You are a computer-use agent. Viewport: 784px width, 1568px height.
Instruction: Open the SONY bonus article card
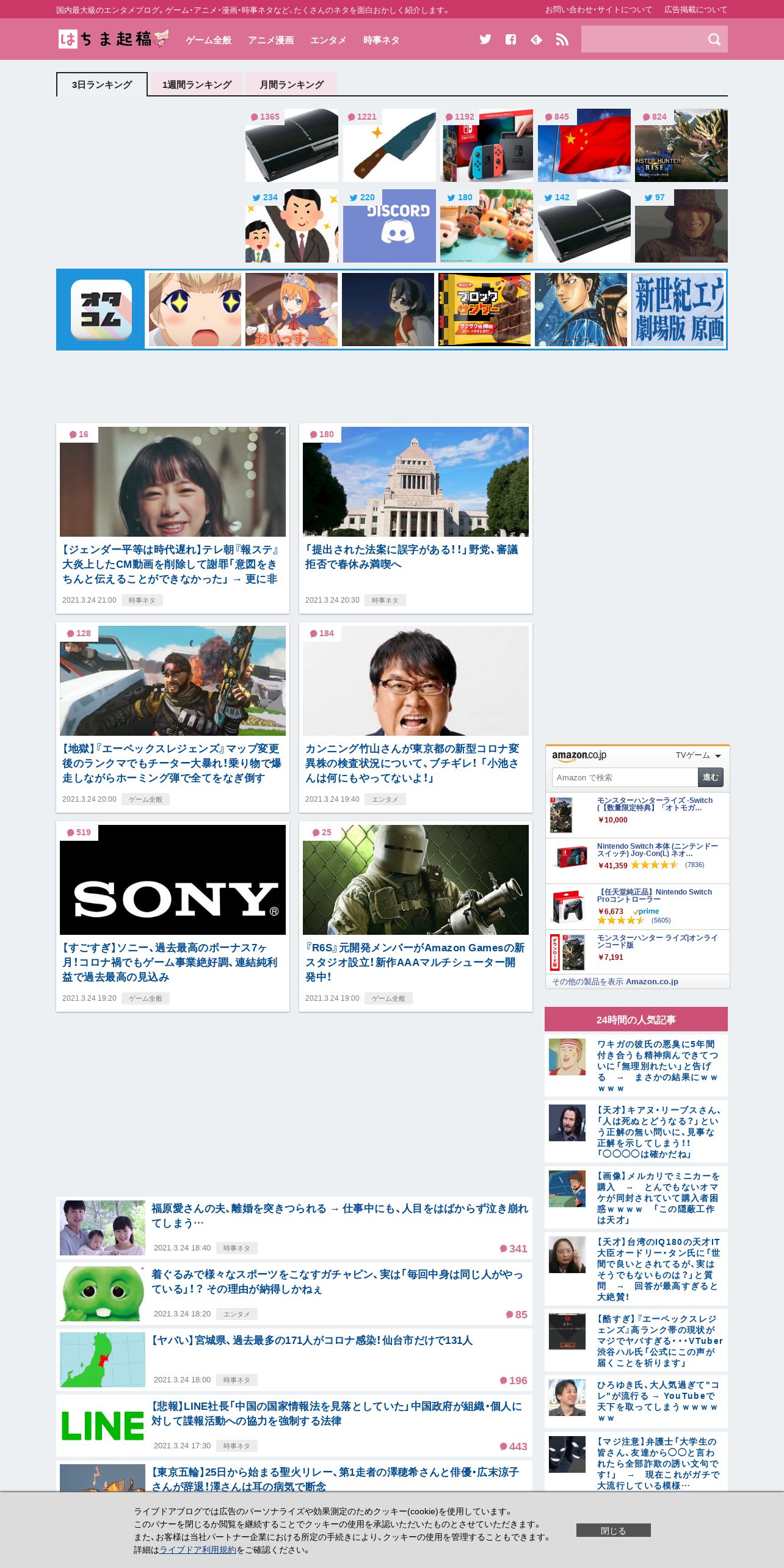[x=173, y=916]
